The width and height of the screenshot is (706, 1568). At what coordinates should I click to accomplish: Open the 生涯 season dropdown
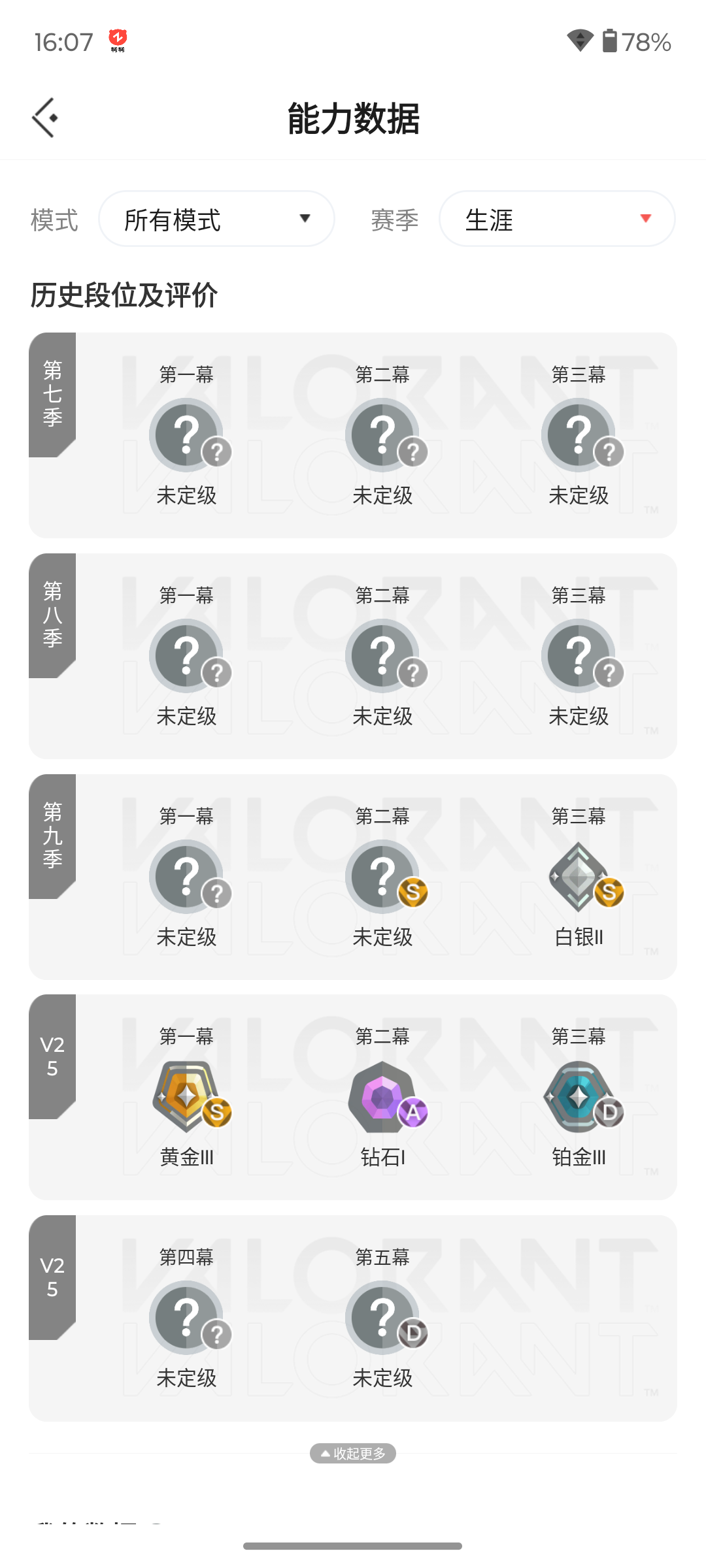pos(557,219)
